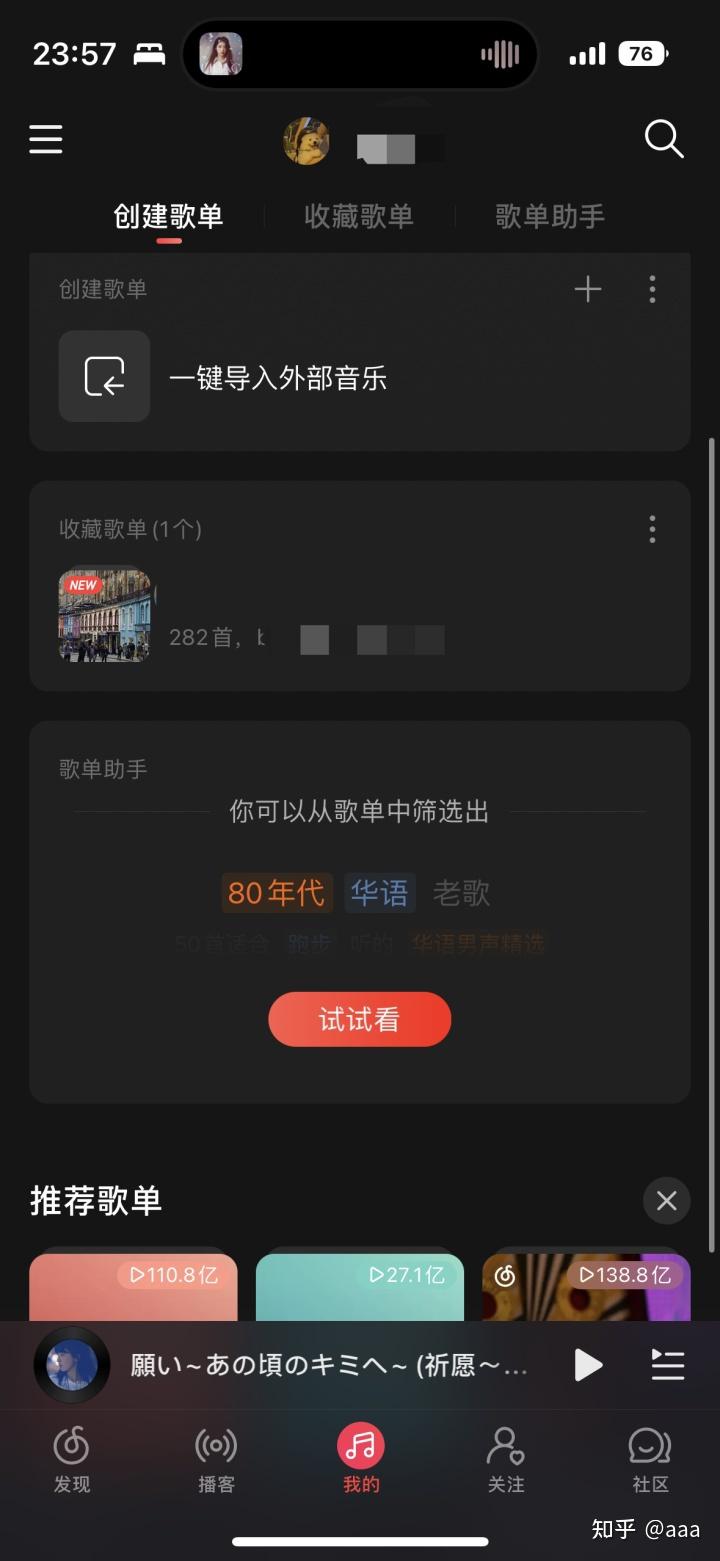Viewport: 720px width, 1561px height.
Task: Open recommended playlist with 110.8亿 plays
Action: [133, 1287]
